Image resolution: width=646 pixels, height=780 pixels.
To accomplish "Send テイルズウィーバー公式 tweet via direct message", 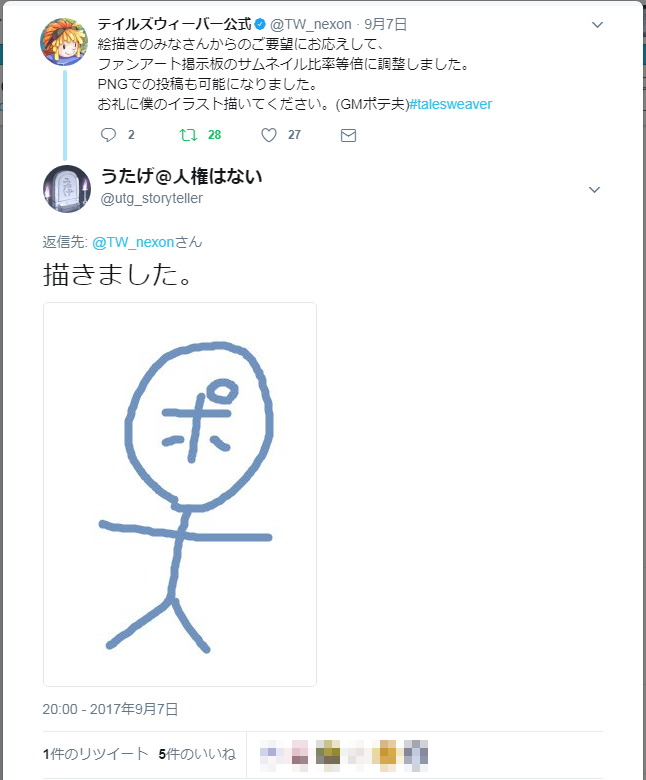I will pos(348,135).
